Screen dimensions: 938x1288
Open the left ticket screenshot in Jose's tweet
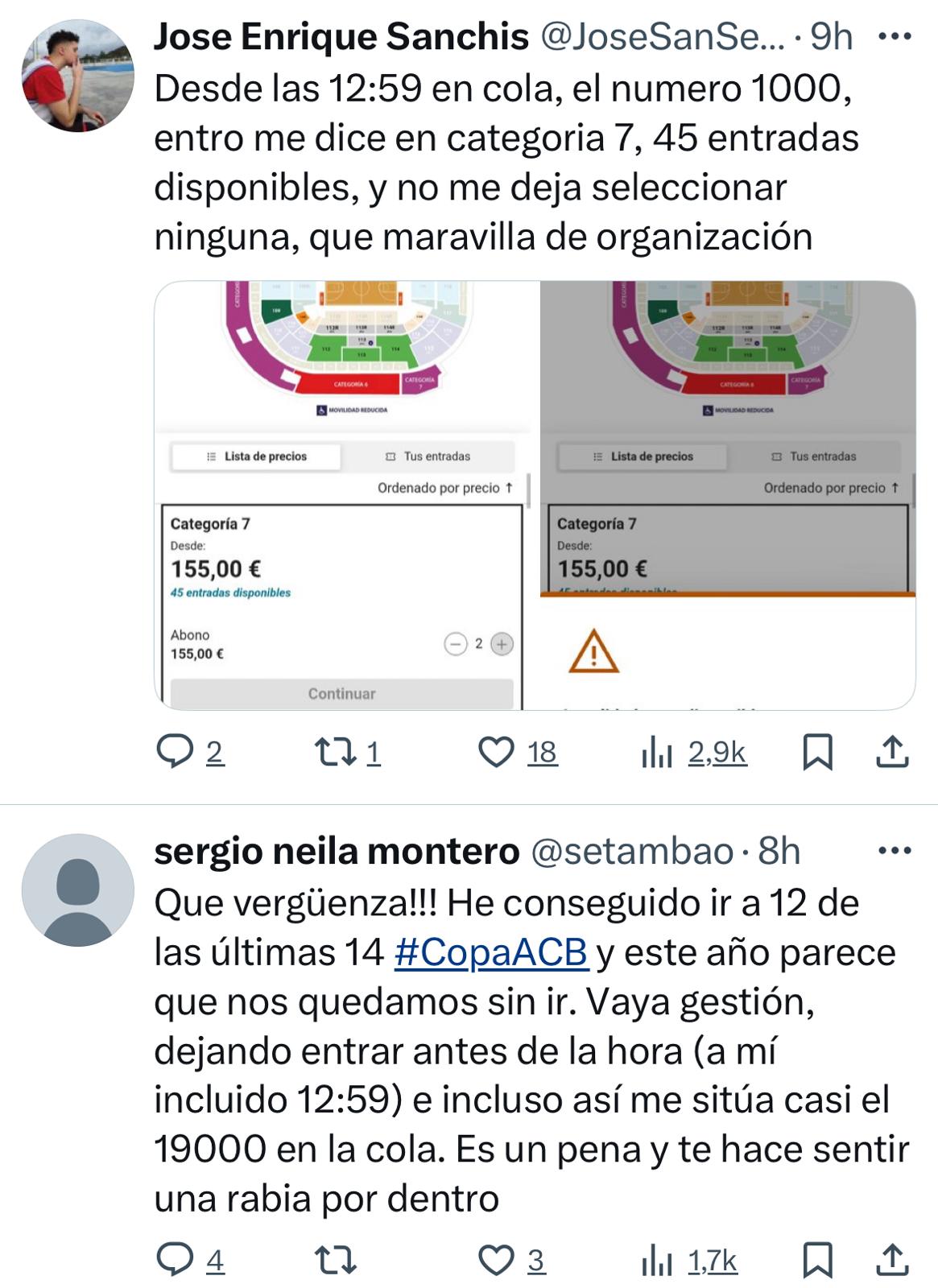tap(347, 495)
